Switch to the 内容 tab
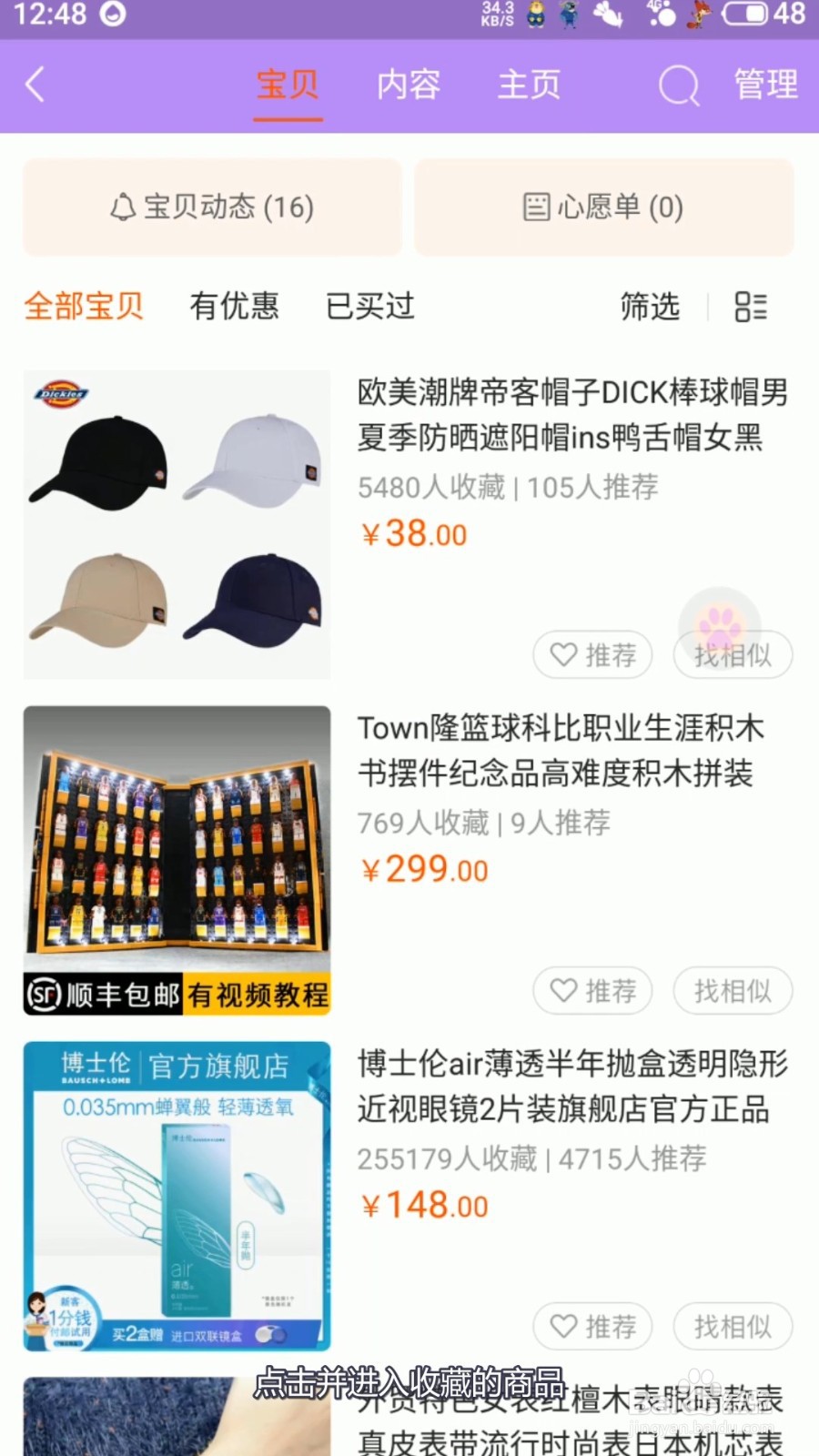Image resolution: width=819 pixels, height=1456 pixels. (409, 86)
